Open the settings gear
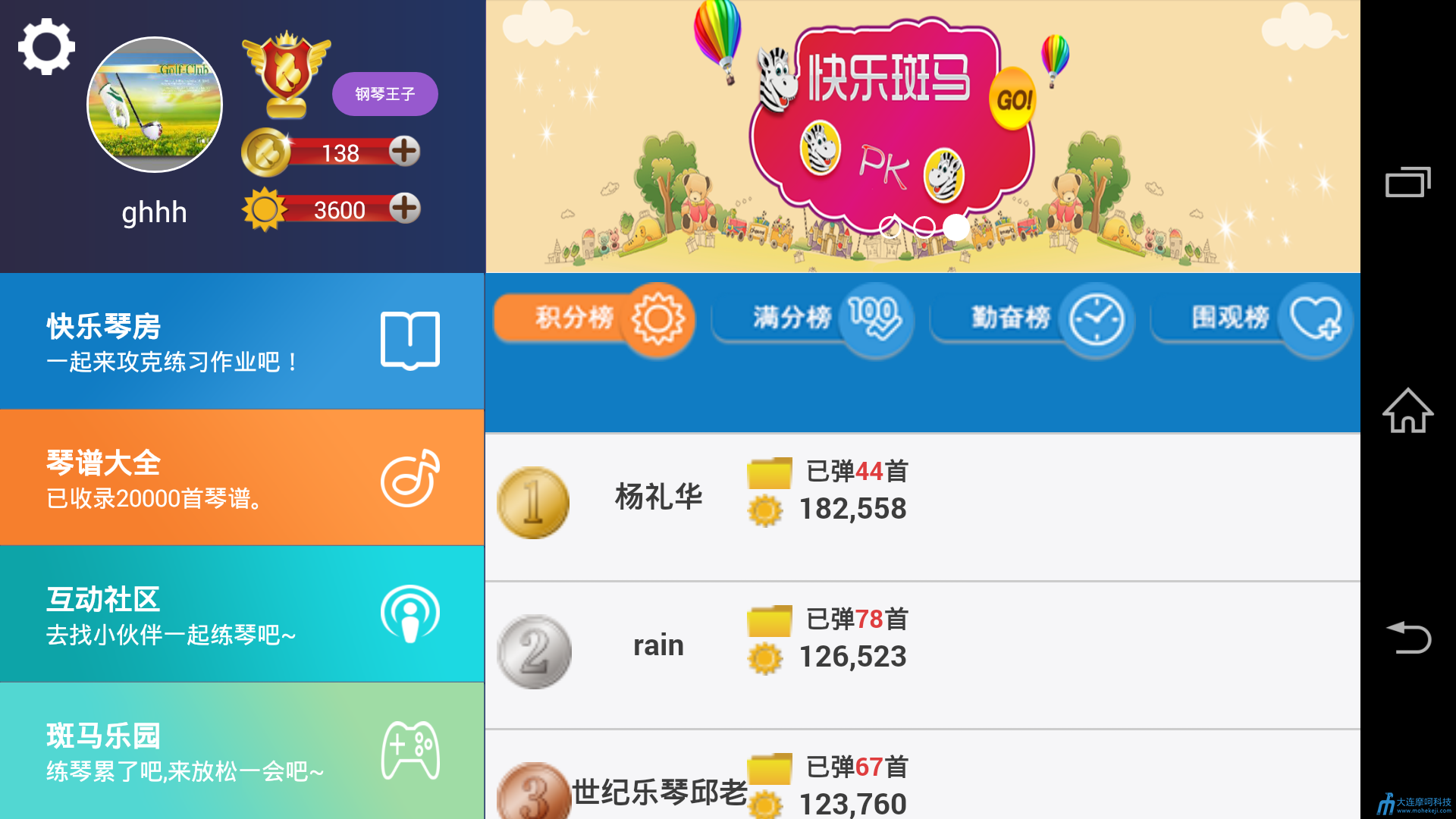 46,46
